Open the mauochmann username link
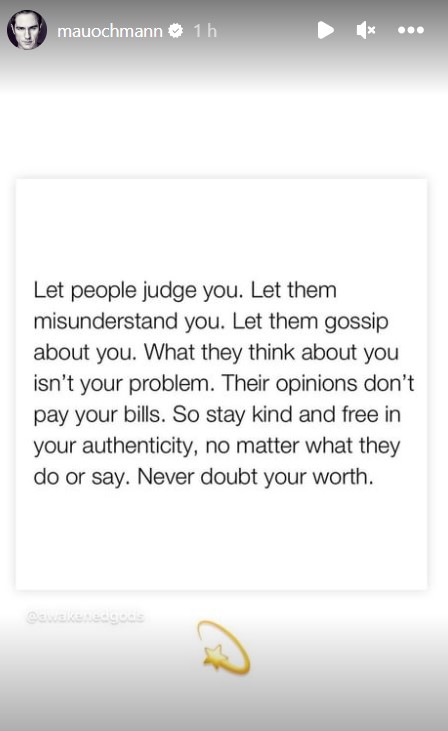The height and width of the screenshot is (731, 448). (110, 31)
